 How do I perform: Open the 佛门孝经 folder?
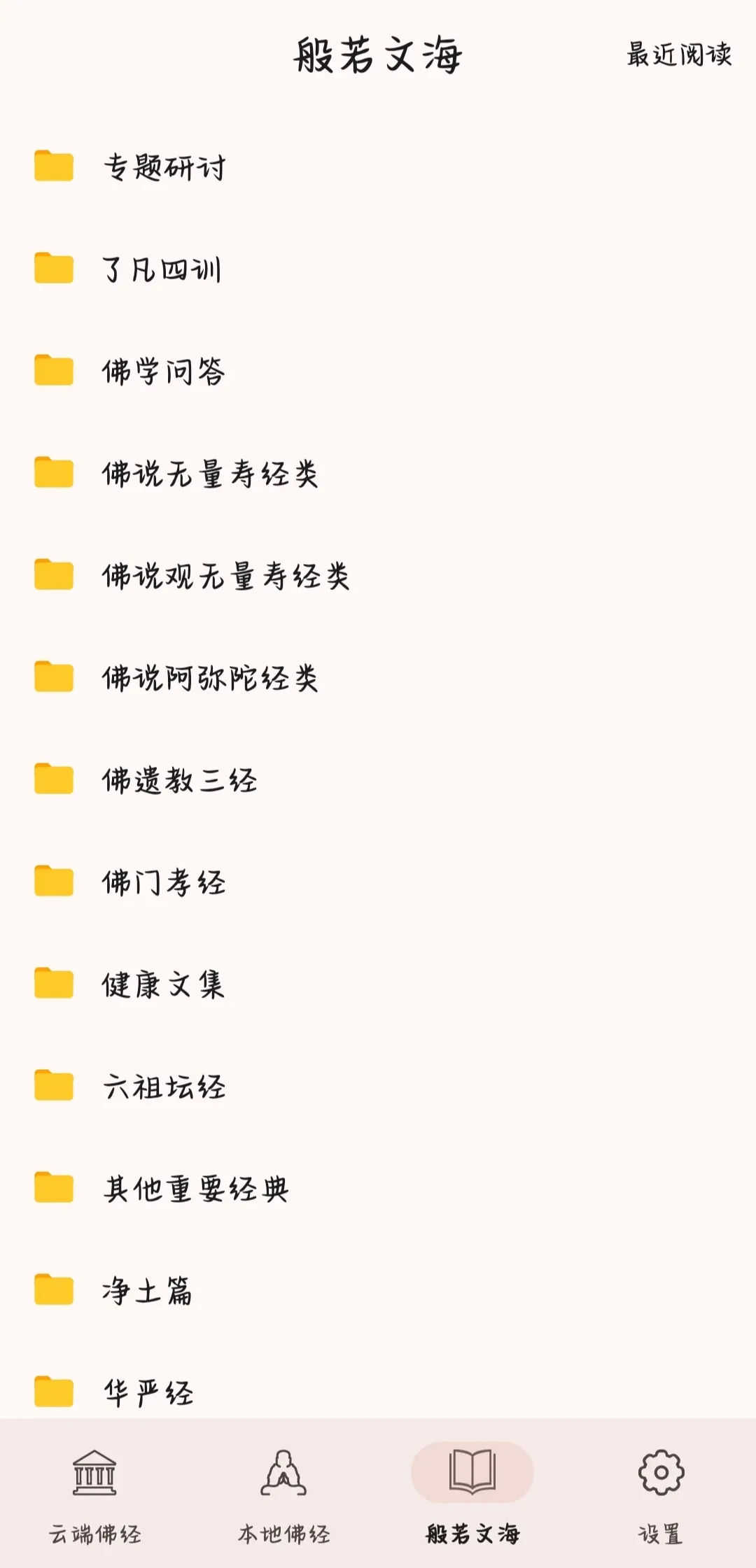point(164,882)
